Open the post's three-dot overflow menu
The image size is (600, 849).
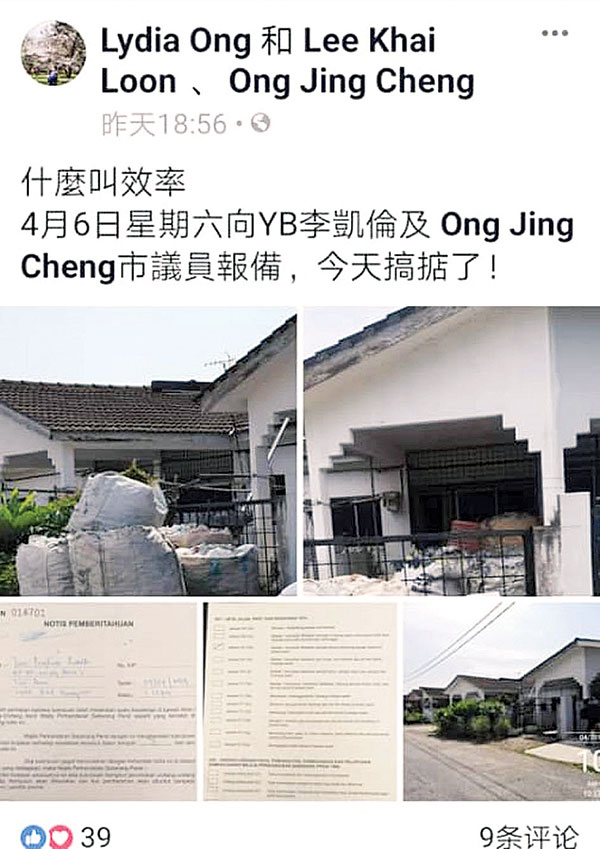point(554,34)
